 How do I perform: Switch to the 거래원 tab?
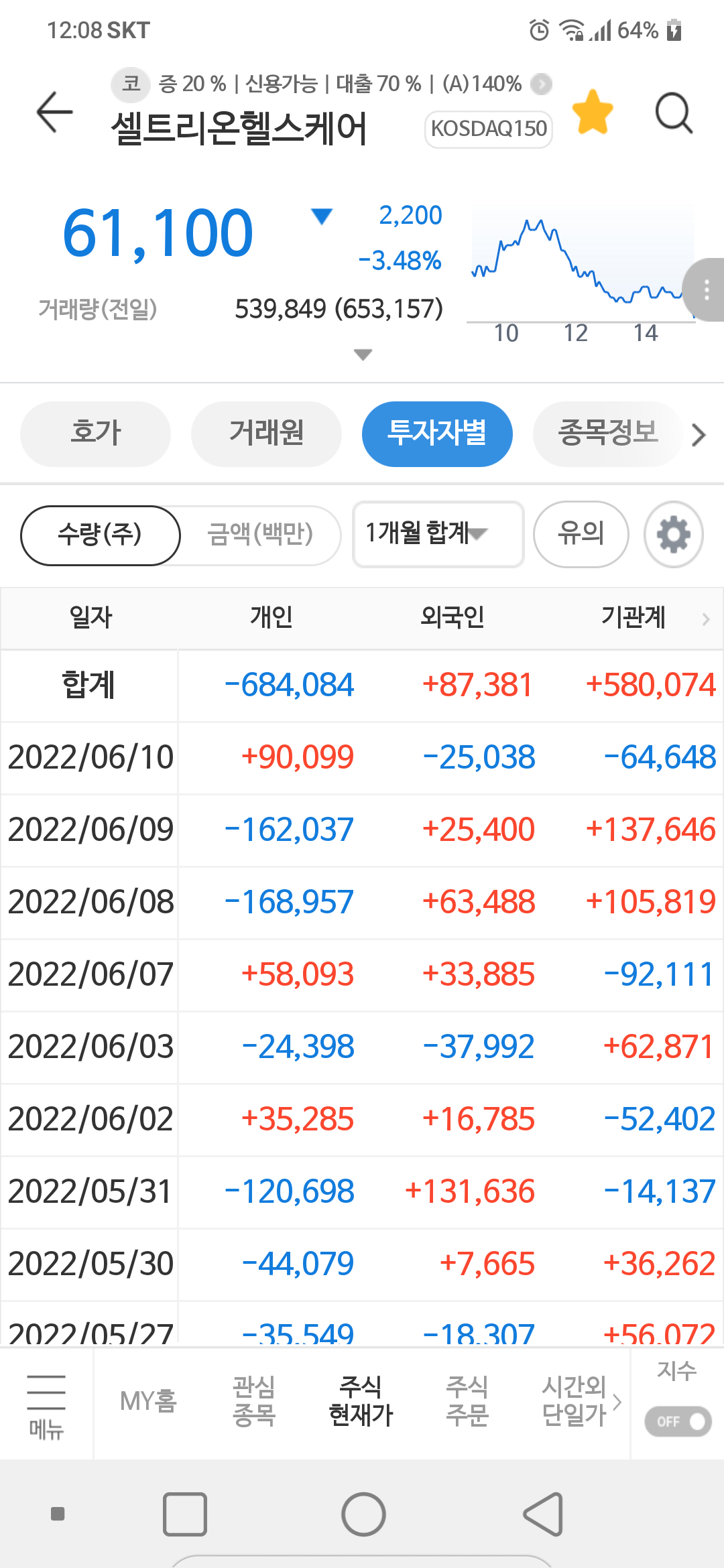[x=266, y=434]
